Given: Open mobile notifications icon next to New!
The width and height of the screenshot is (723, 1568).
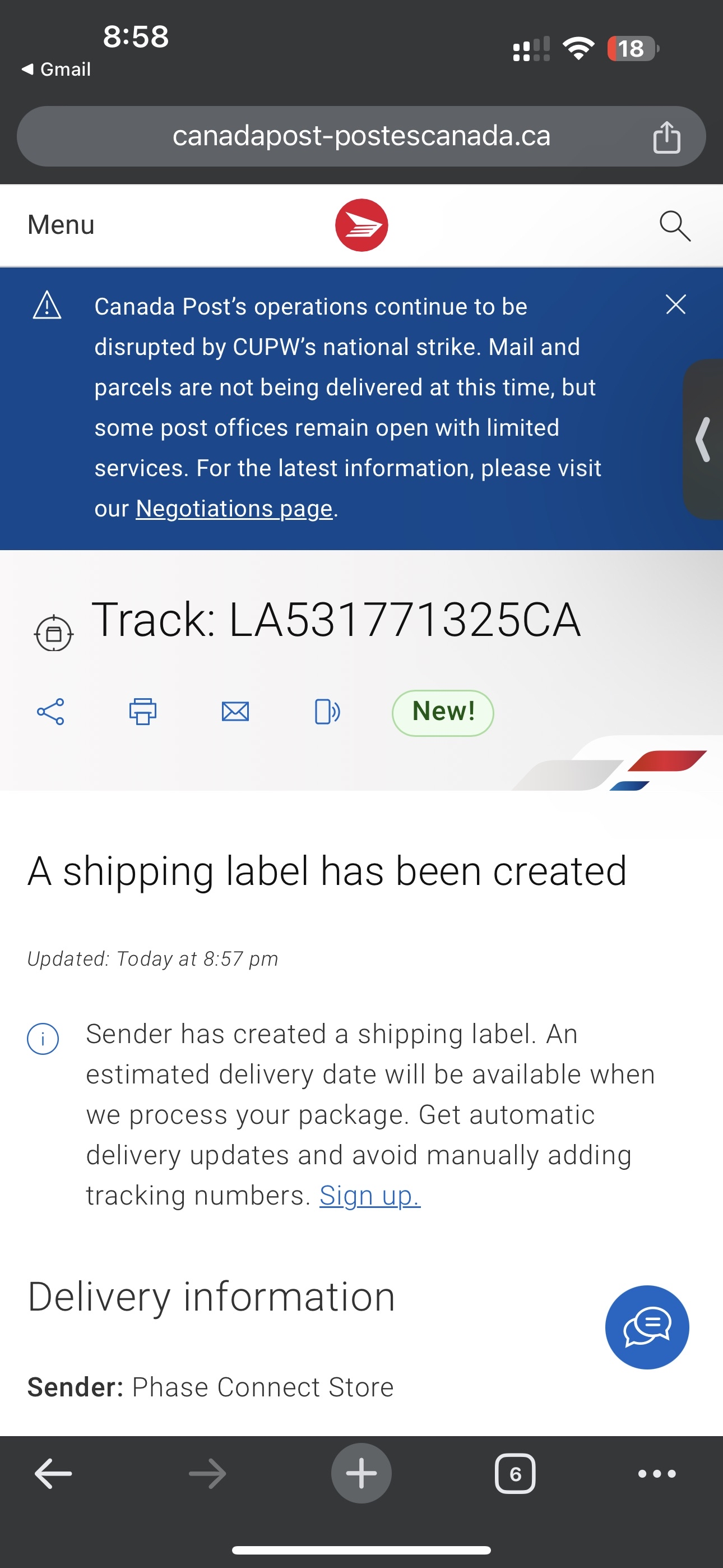Looking at the screenshot, I should tap(327, 711).
